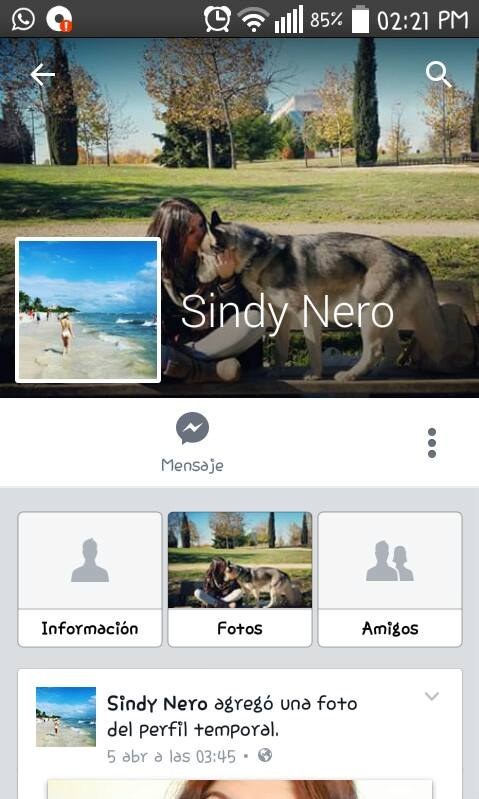
Task: Expand the post options chevron
Action: [x=432, y=696]
